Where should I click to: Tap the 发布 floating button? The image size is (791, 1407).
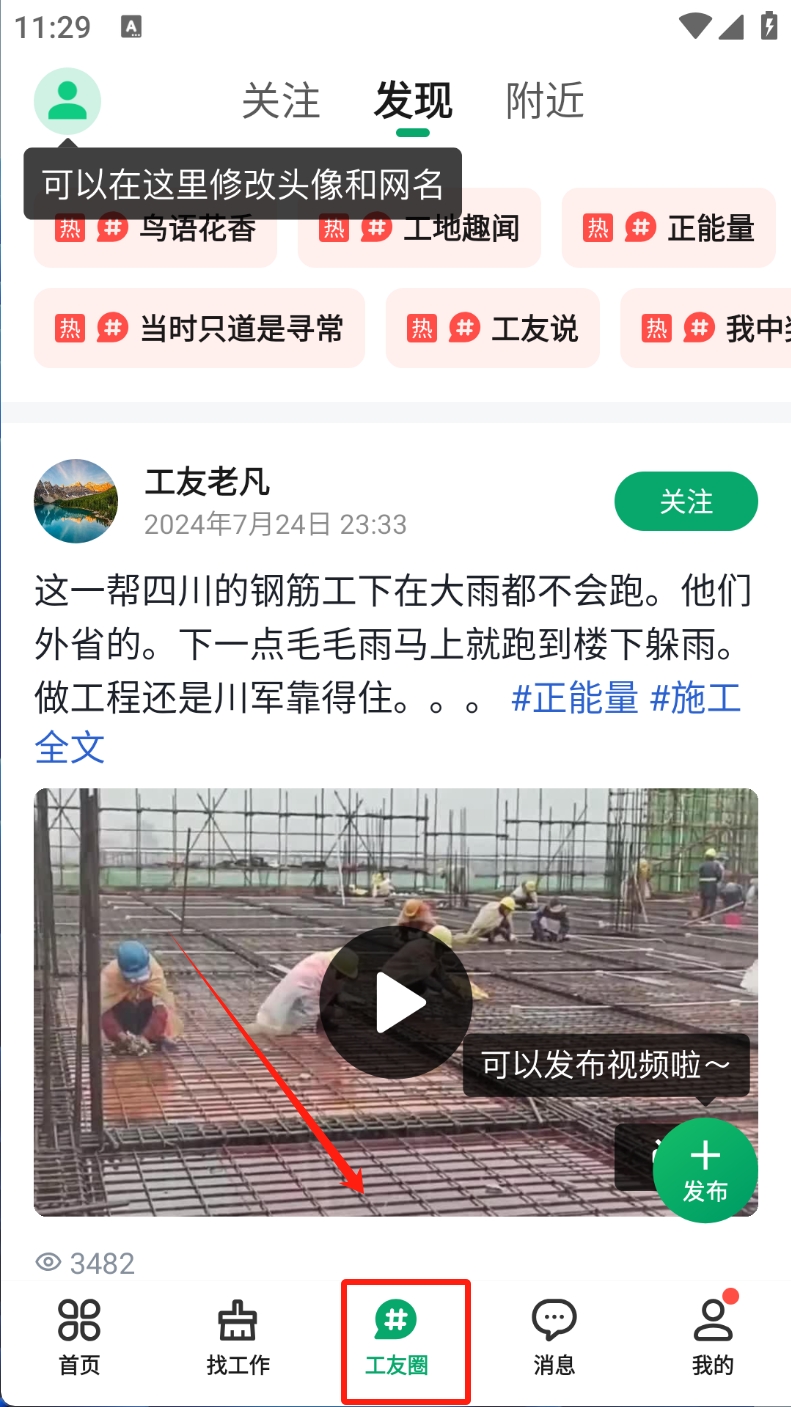(705, 1171)
